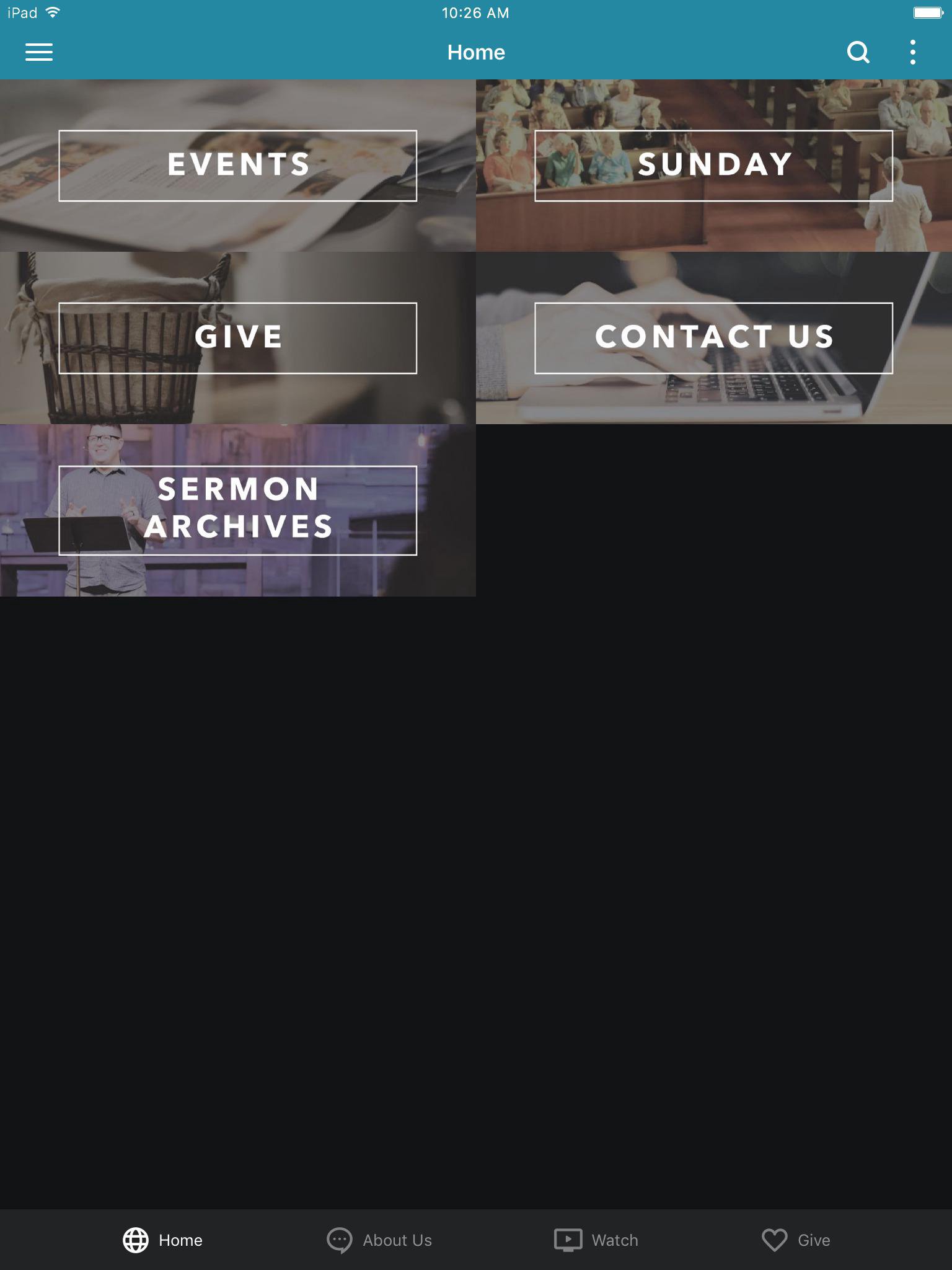Go to the Watch tab

(596, 1240)
